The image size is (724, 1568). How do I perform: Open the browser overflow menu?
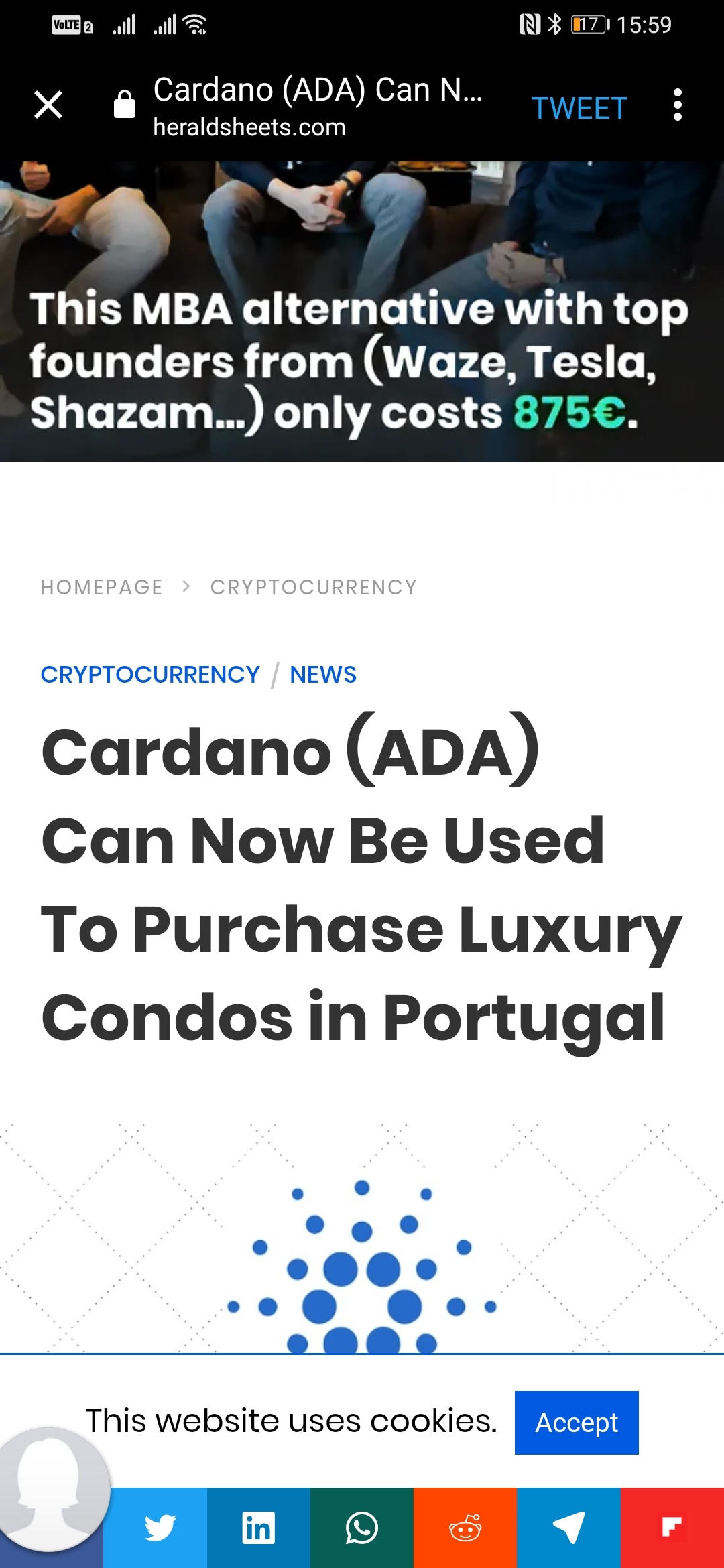click(x=677, y=105)
